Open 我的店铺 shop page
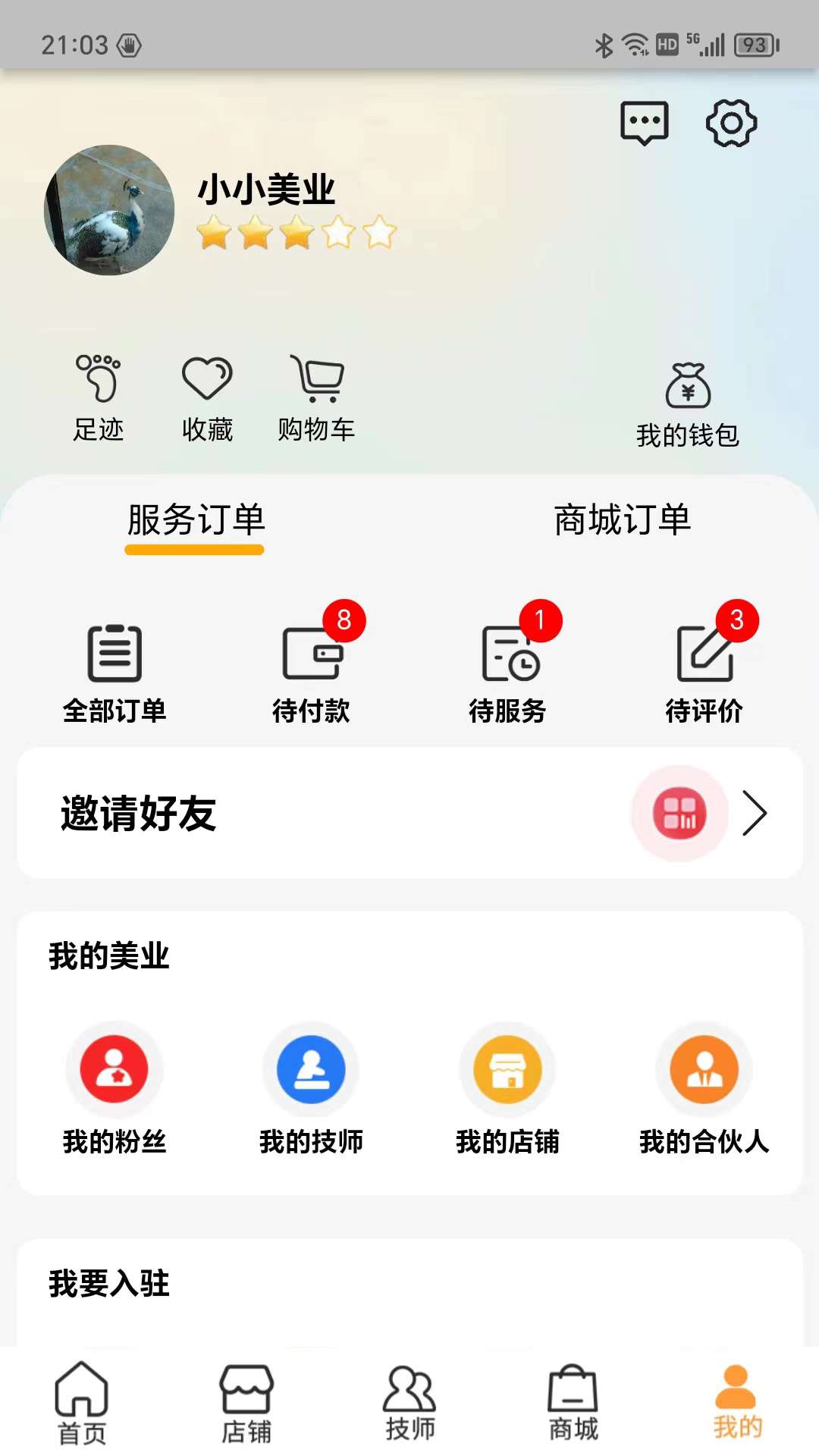The width and height of the screenshot is (819, 1456). click(x=508, y=1069)
